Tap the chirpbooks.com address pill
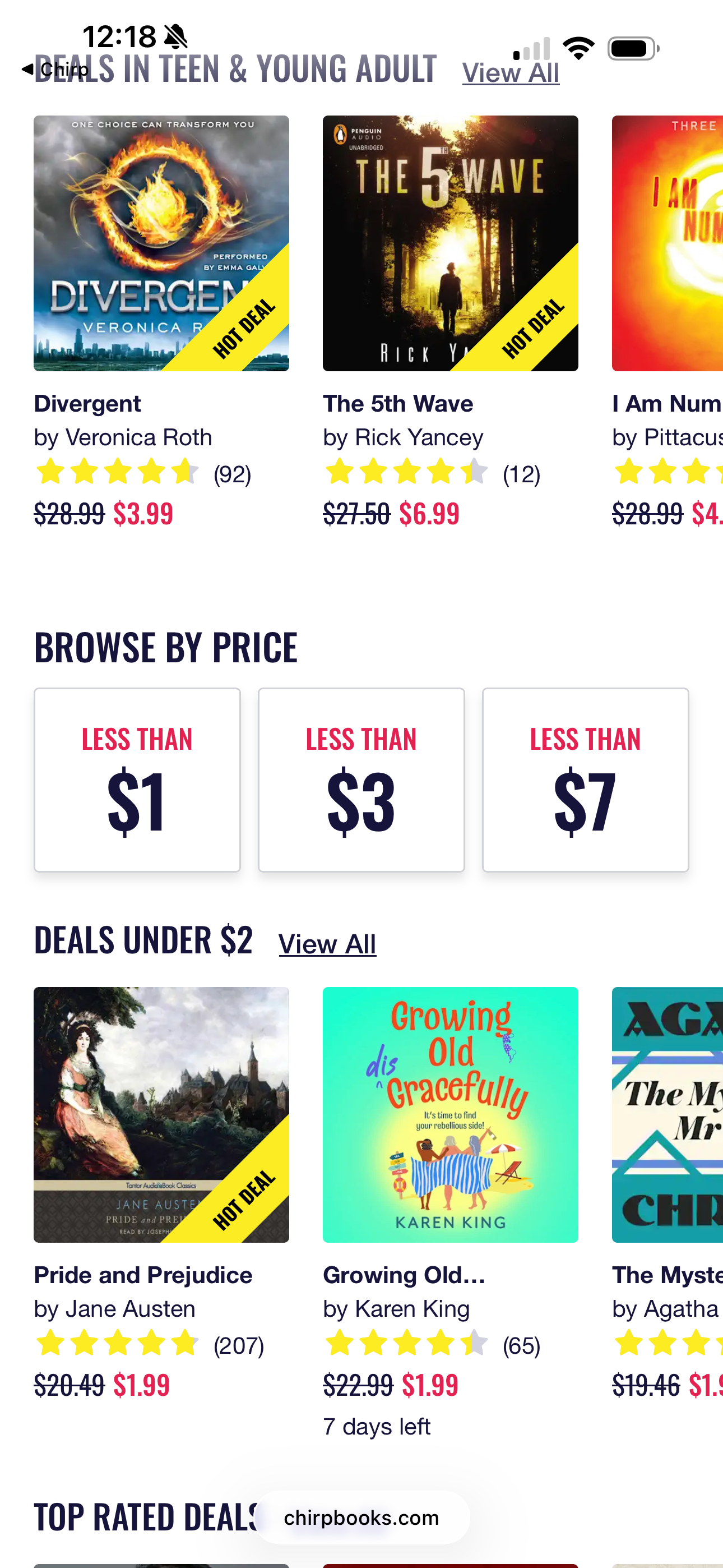 pos(361,1518)
